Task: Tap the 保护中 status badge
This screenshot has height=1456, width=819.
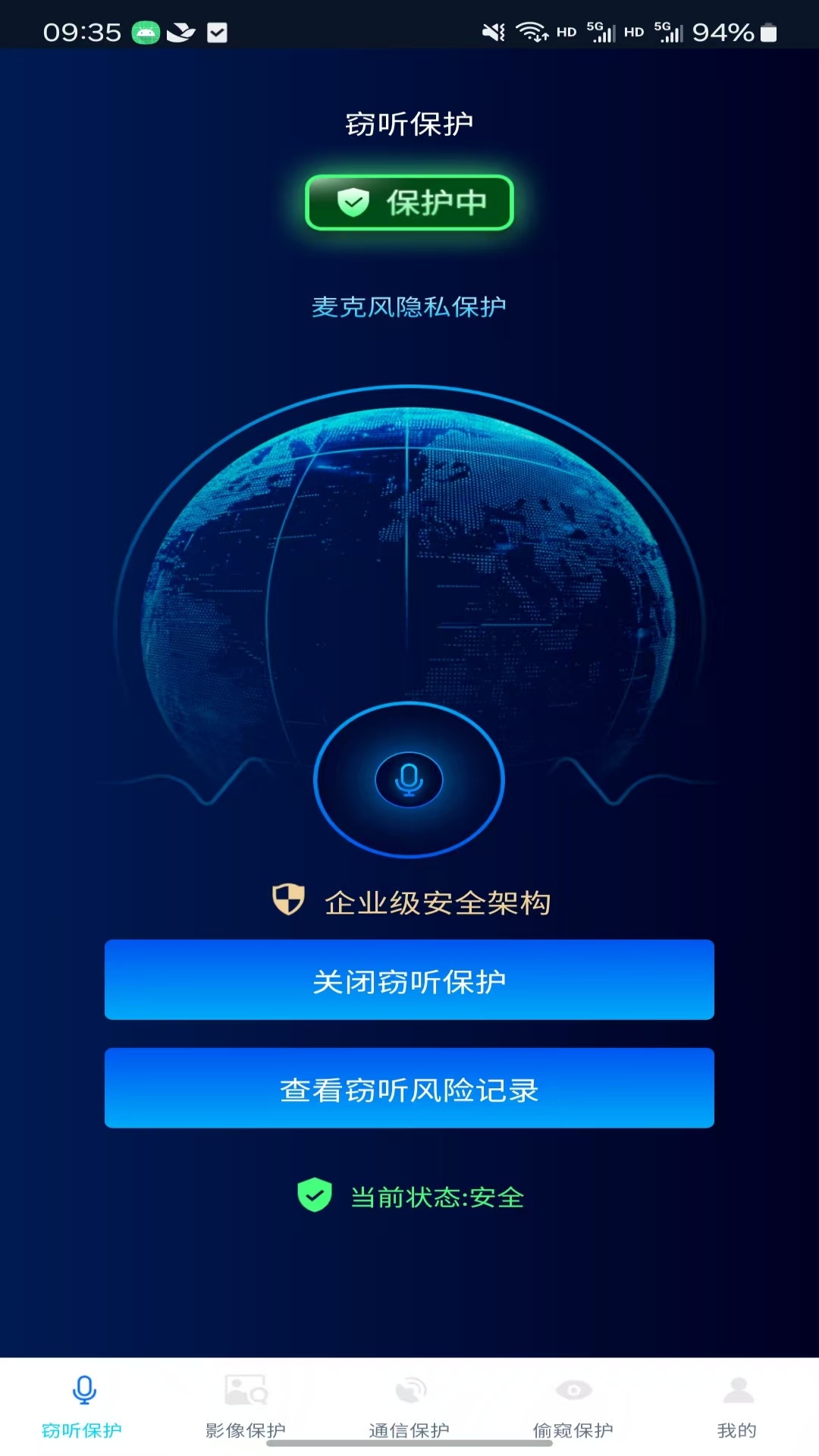Action: coord(409,202)
